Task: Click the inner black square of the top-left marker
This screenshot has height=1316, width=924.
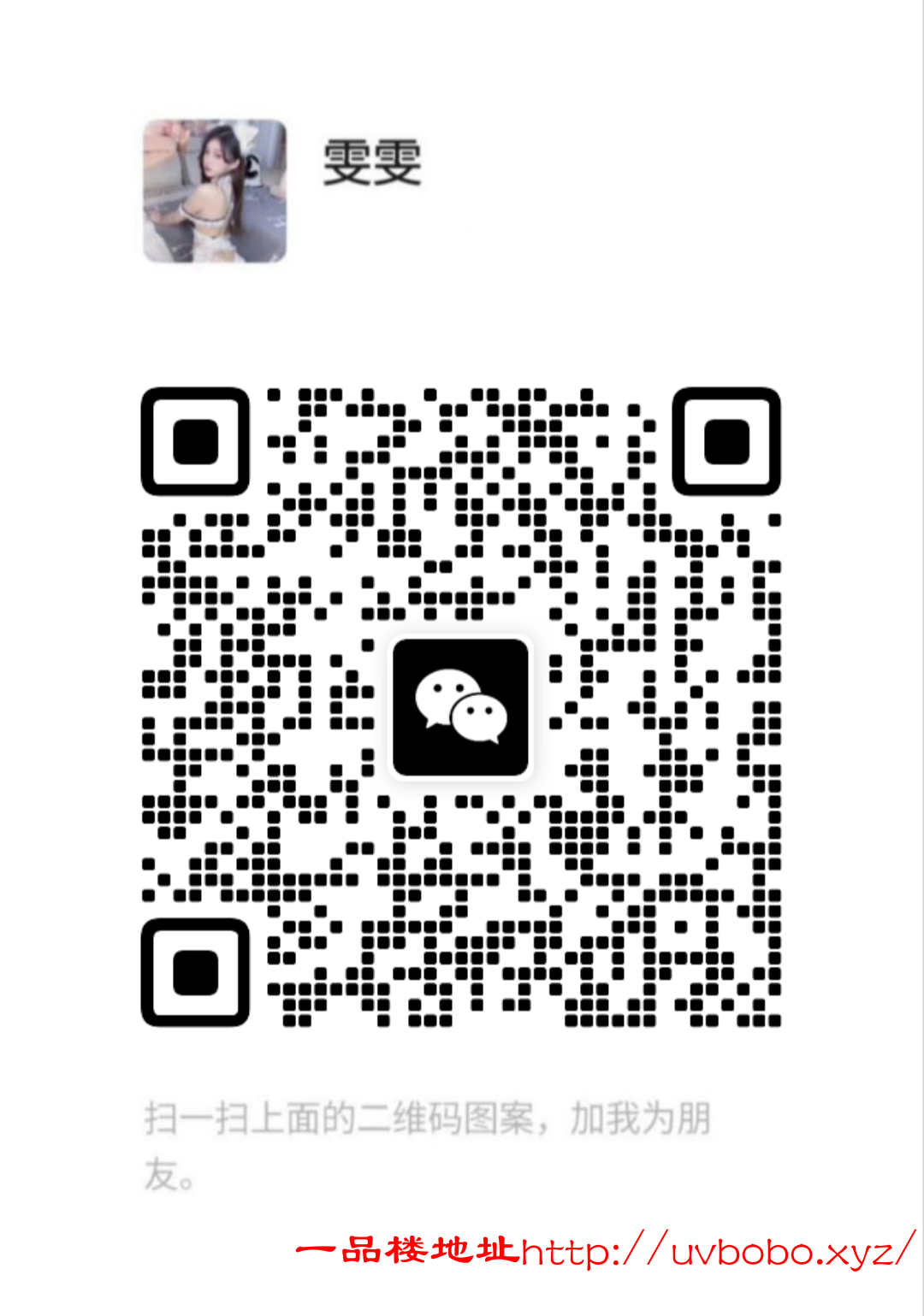Action: click(195, 442)
